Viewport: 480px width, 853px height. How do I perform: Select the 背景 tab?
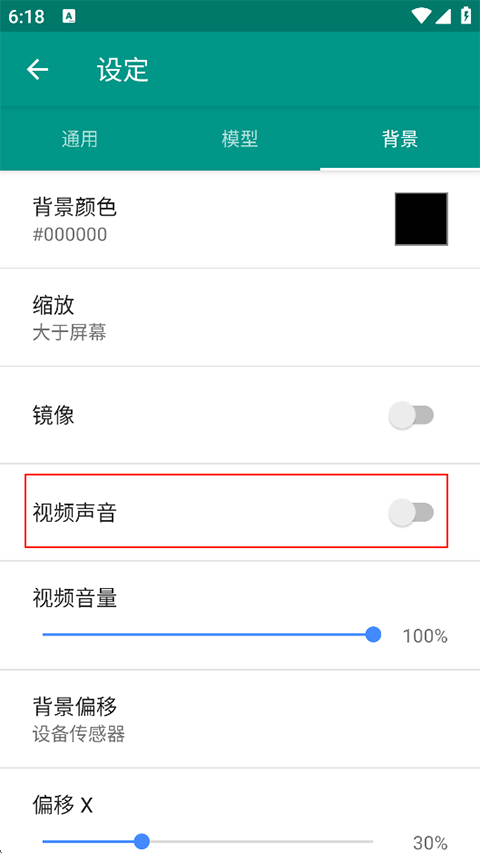400,139
